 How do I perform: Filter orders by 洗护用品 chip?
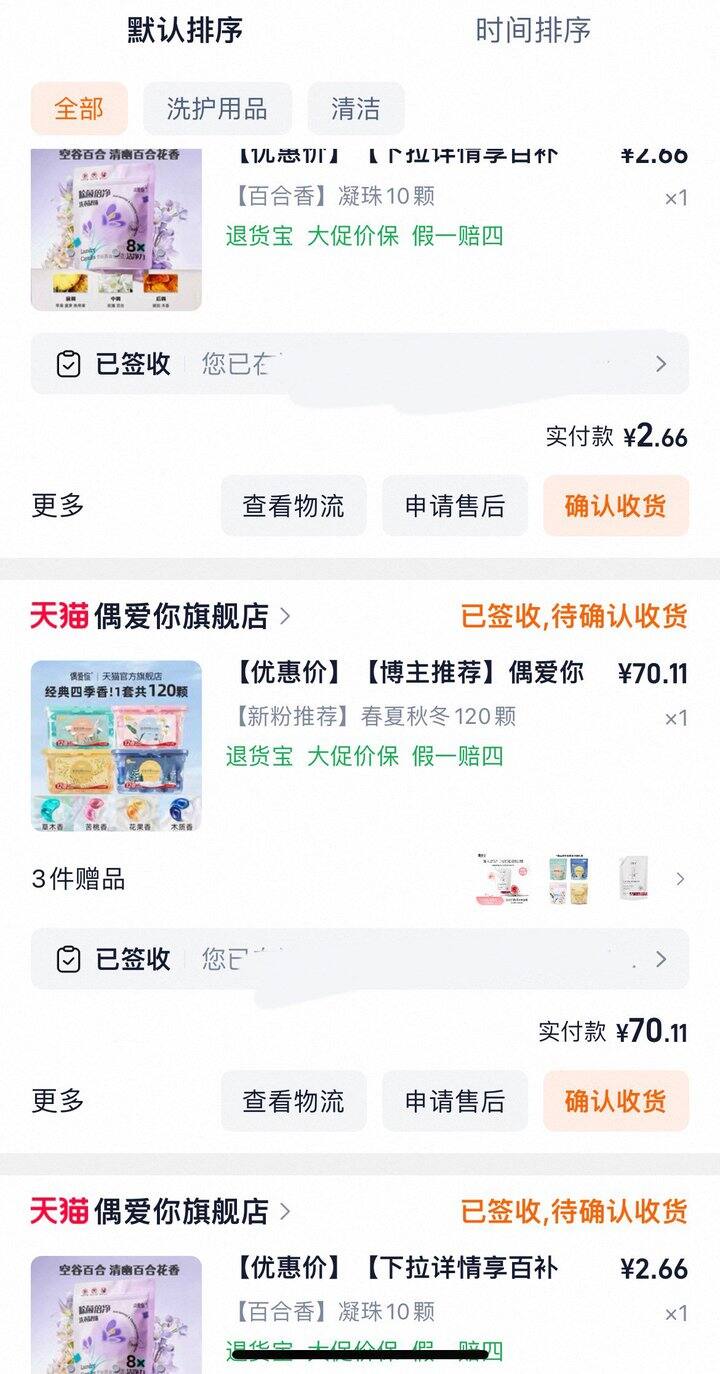coord(217,108)
